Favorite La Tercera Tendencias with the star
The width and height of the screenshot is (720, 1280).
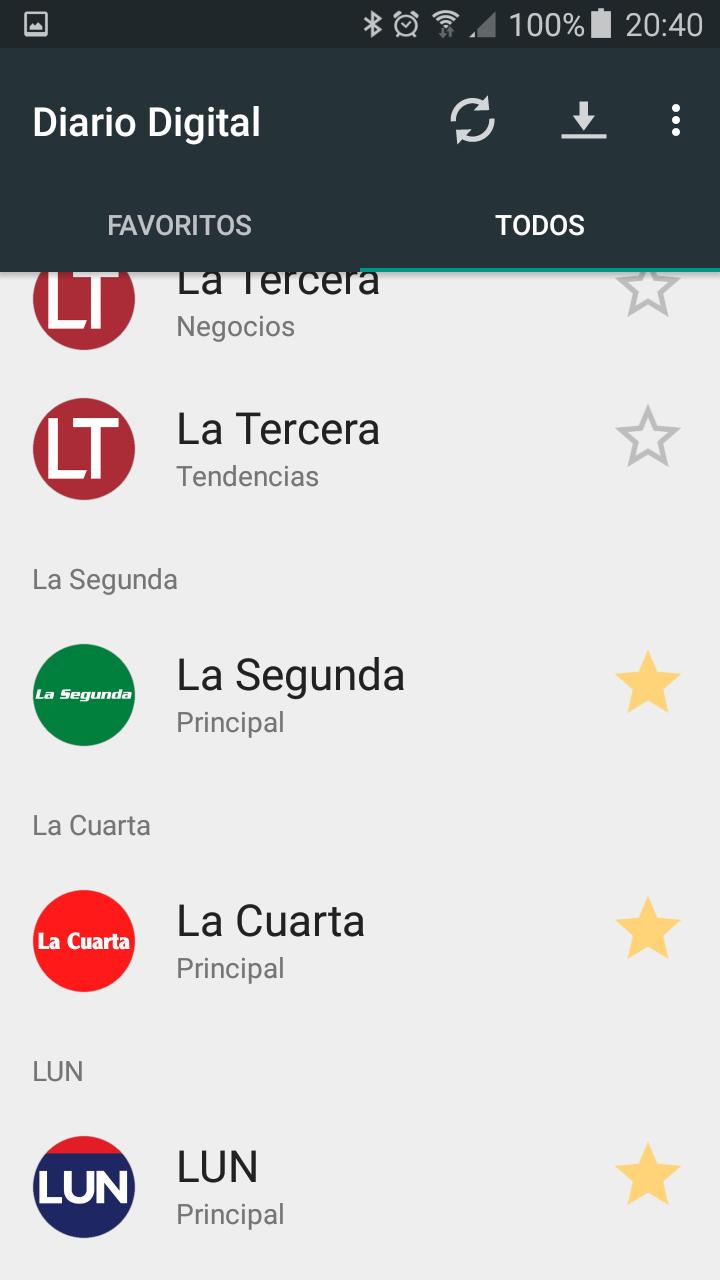pyautogui.click(x=647, y=436)
